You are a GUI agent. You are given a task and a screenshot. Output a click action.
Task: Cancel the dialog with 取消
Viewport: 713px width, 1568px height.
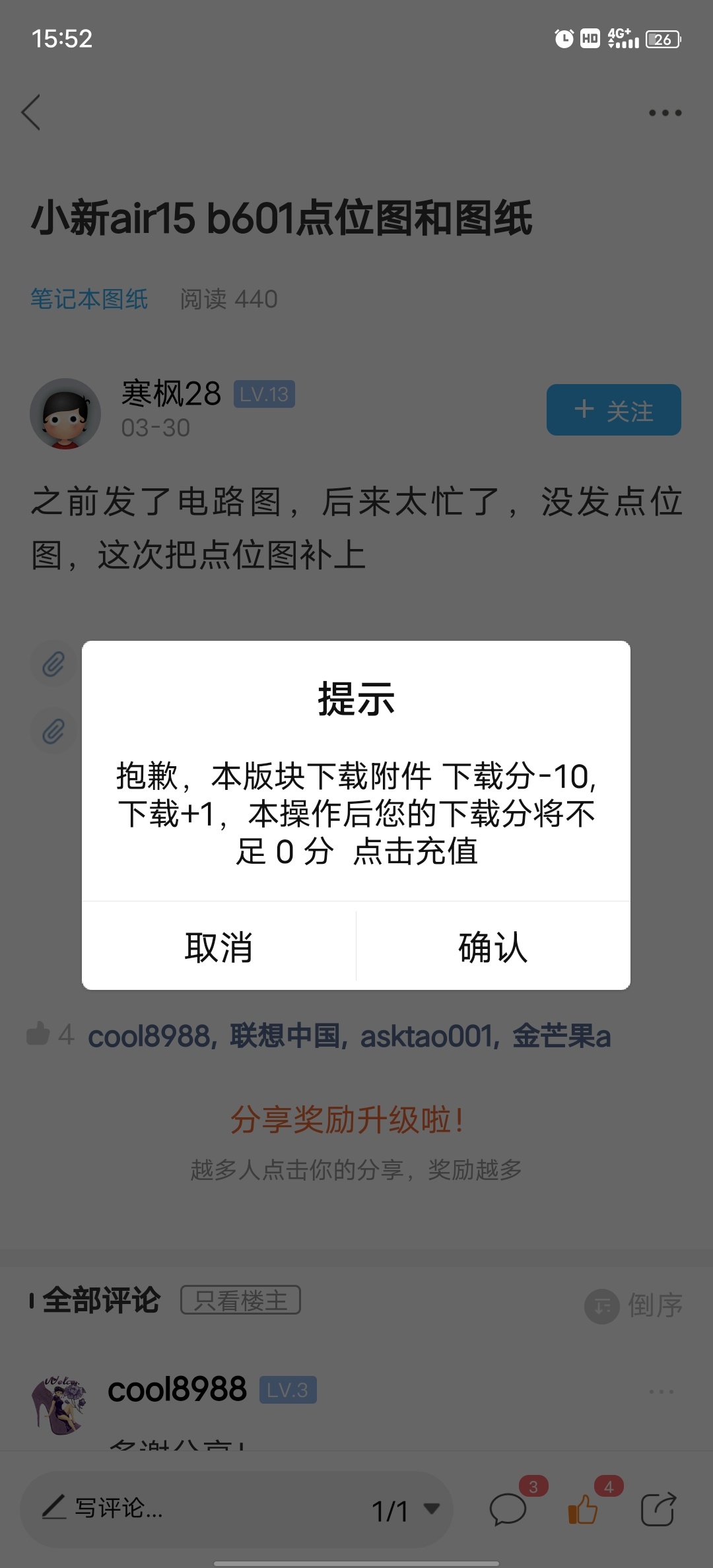219,947
